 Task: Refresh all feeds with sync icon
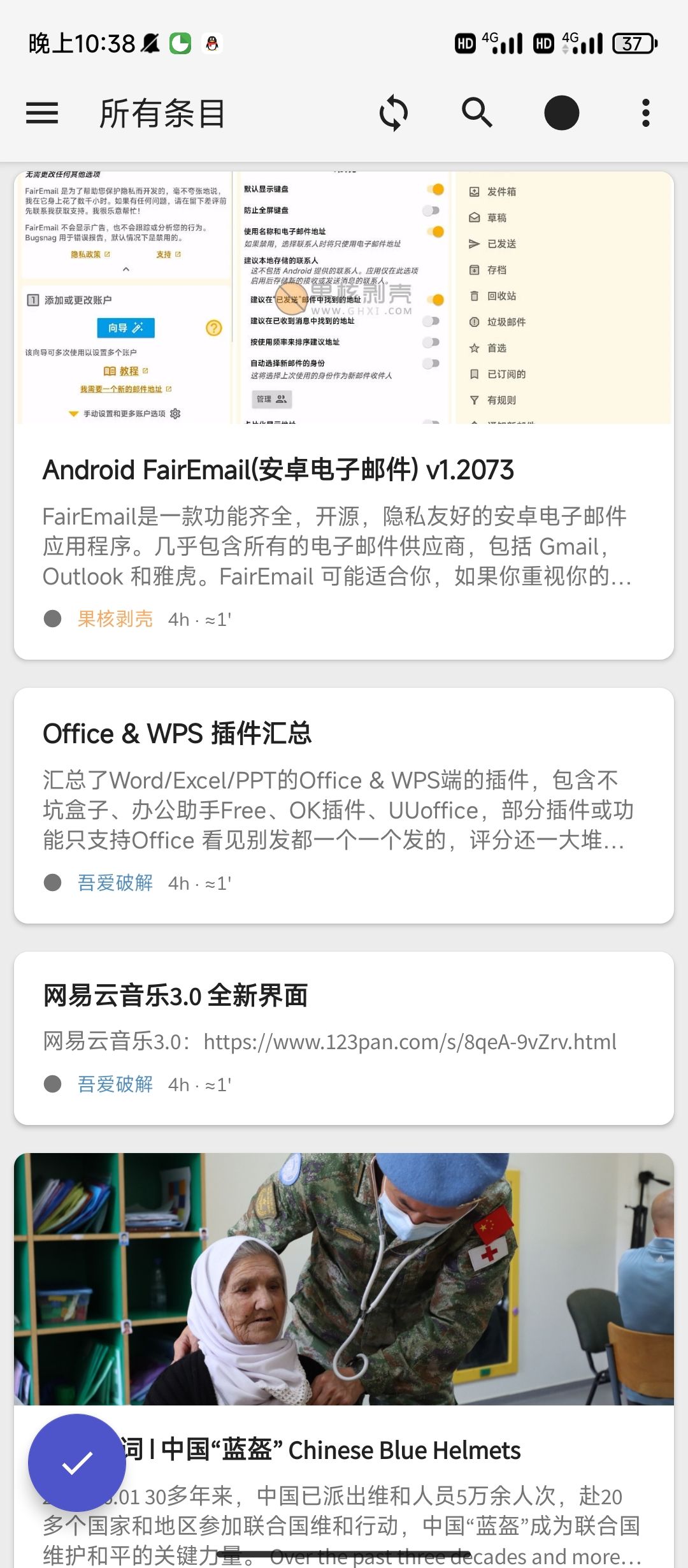tap(394, 113)
